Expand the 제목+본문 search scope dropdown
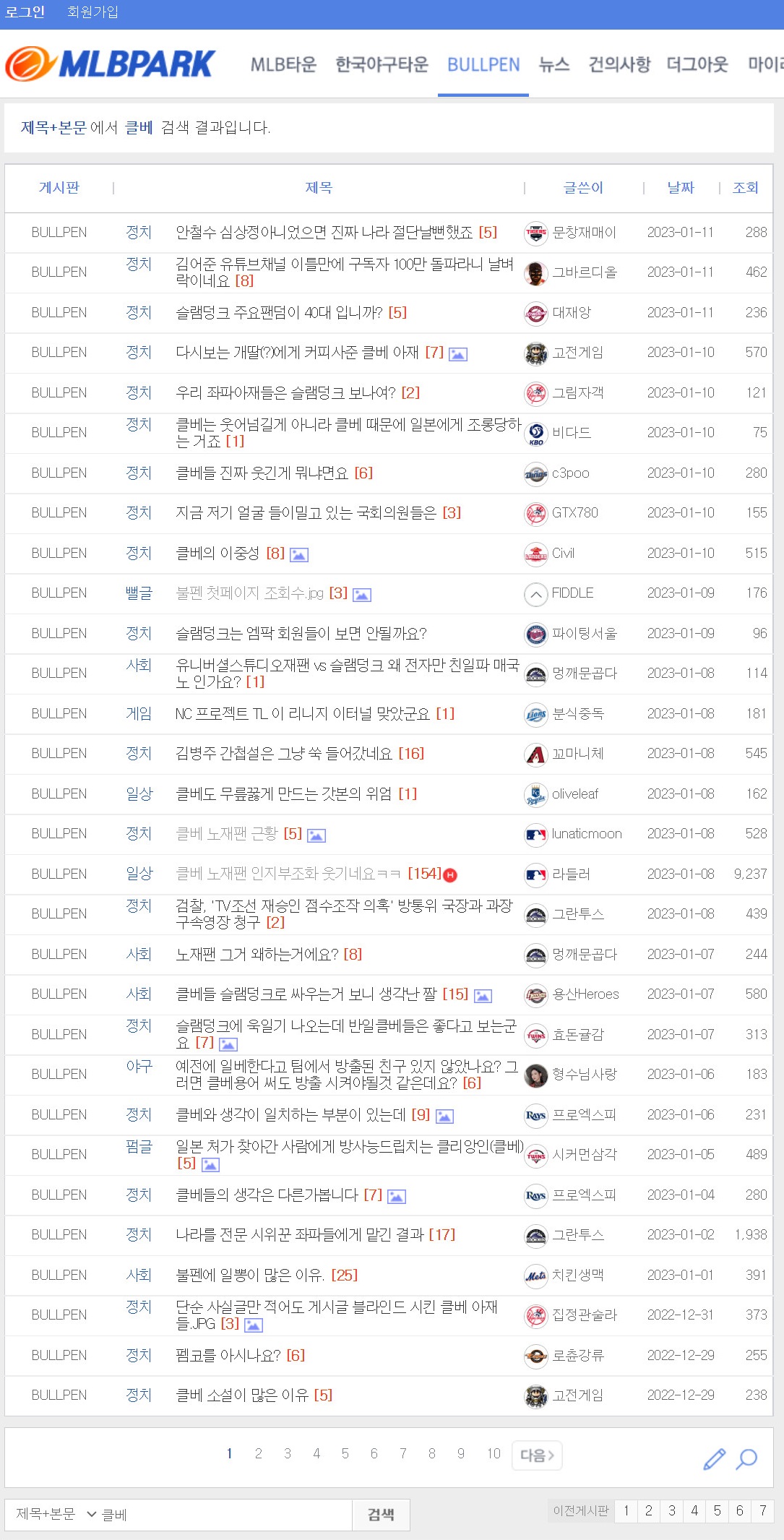 click(x=55, y=1514)
